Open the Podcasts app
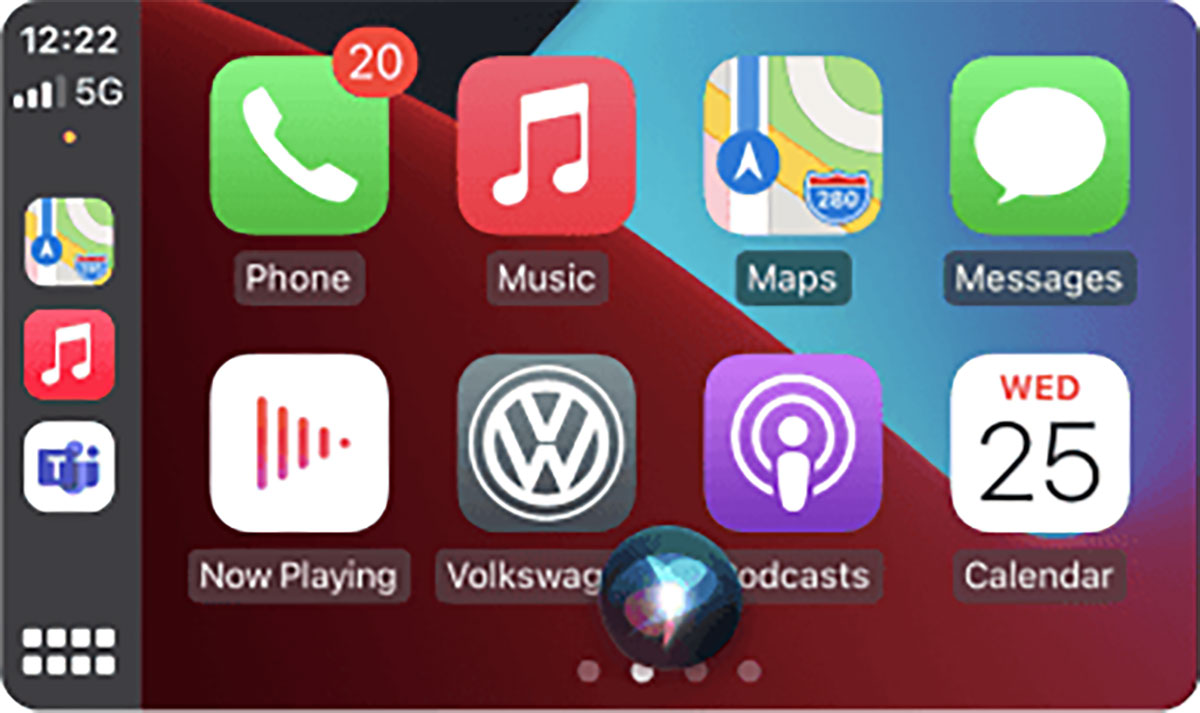 point(793,443)
